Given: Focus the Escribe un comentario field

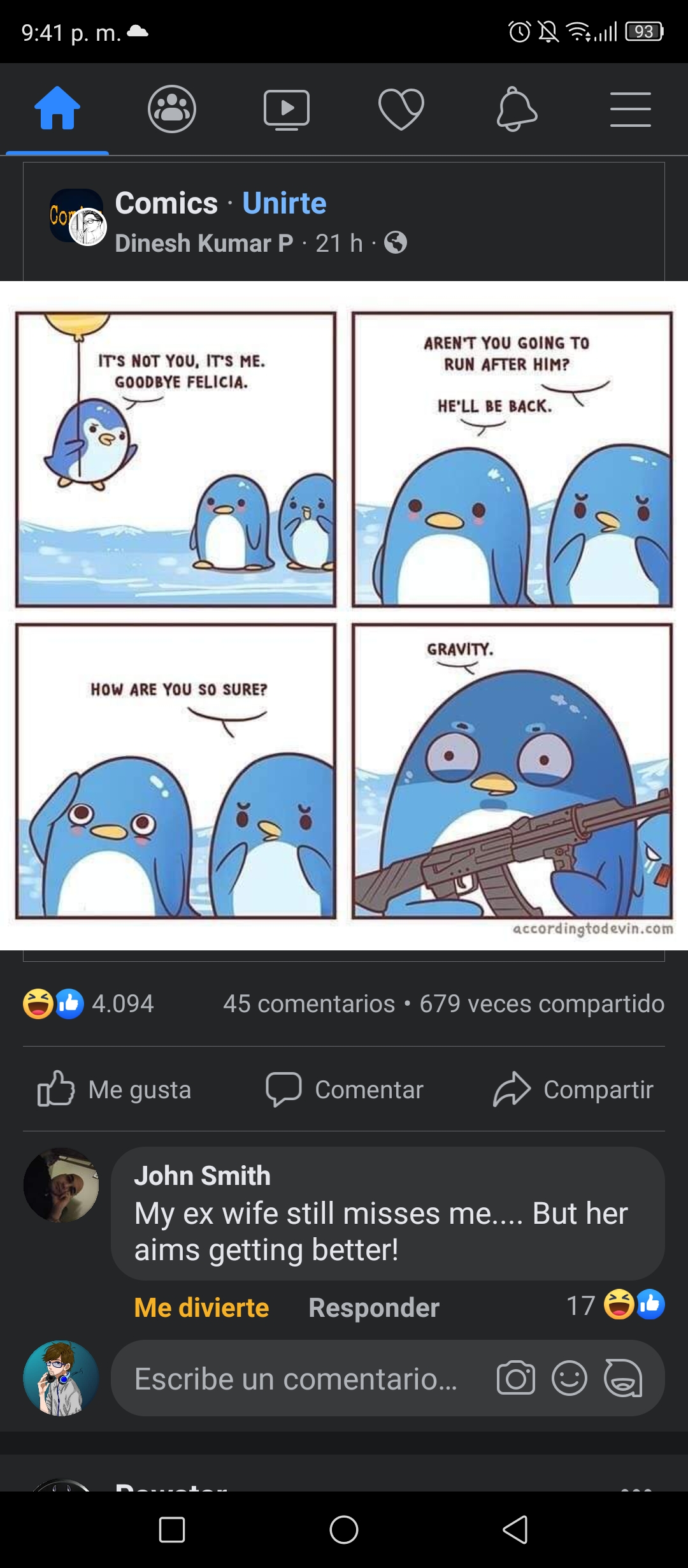Looking at the screenshot, I should pos(296,1379).
